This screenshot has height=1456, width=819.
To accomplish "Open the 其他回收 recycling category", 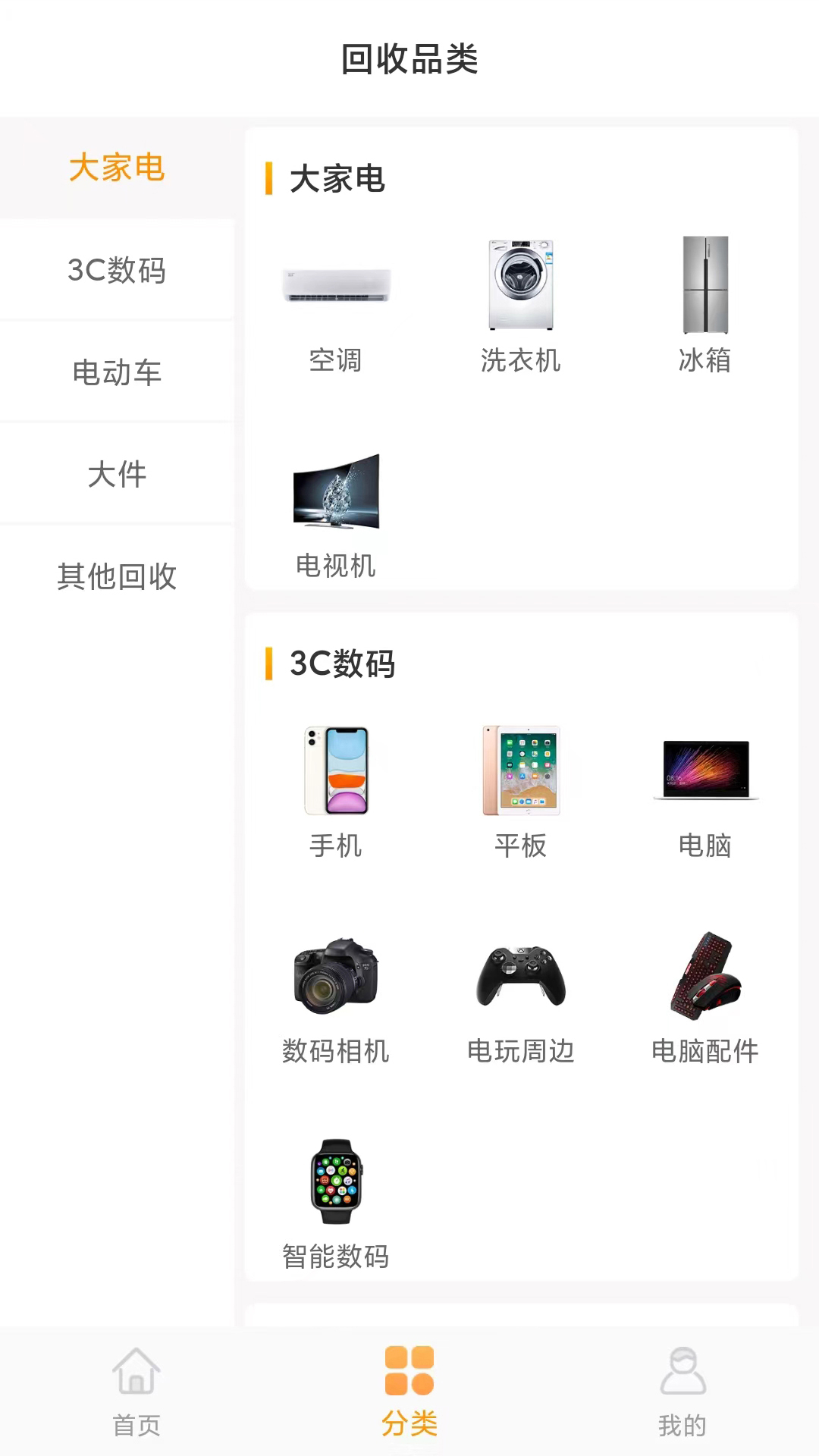I will pos(118,578).
